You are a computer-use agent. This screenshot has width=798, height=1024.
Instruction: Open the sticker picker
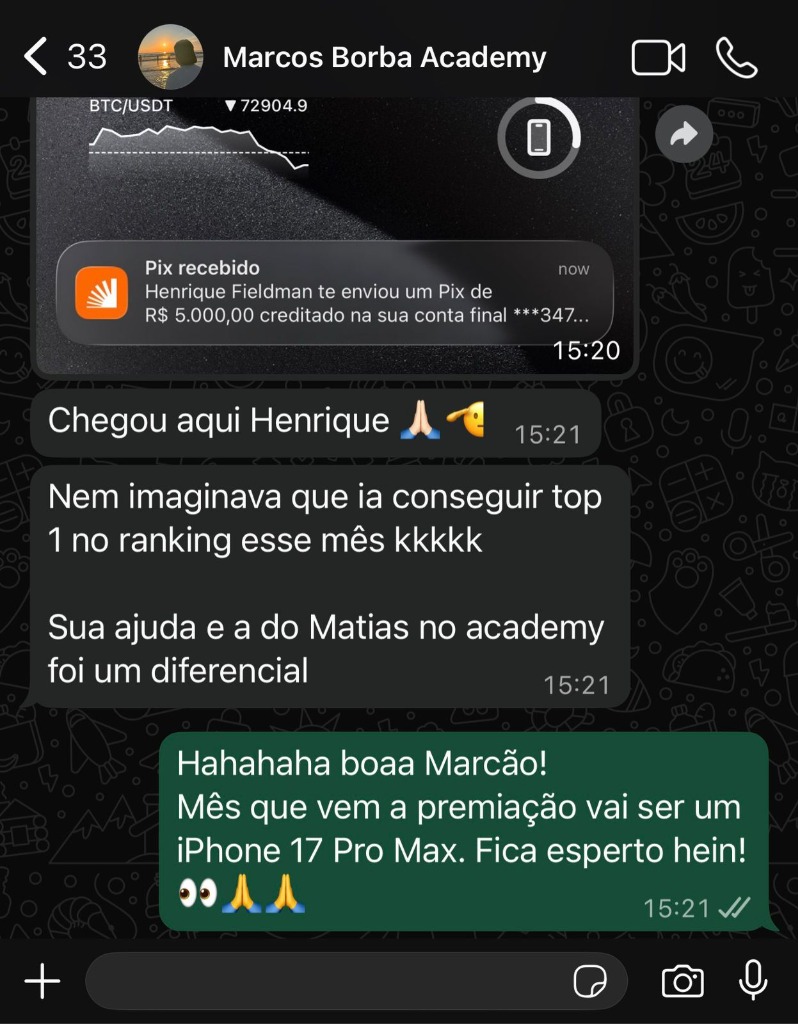pos(590,981)
